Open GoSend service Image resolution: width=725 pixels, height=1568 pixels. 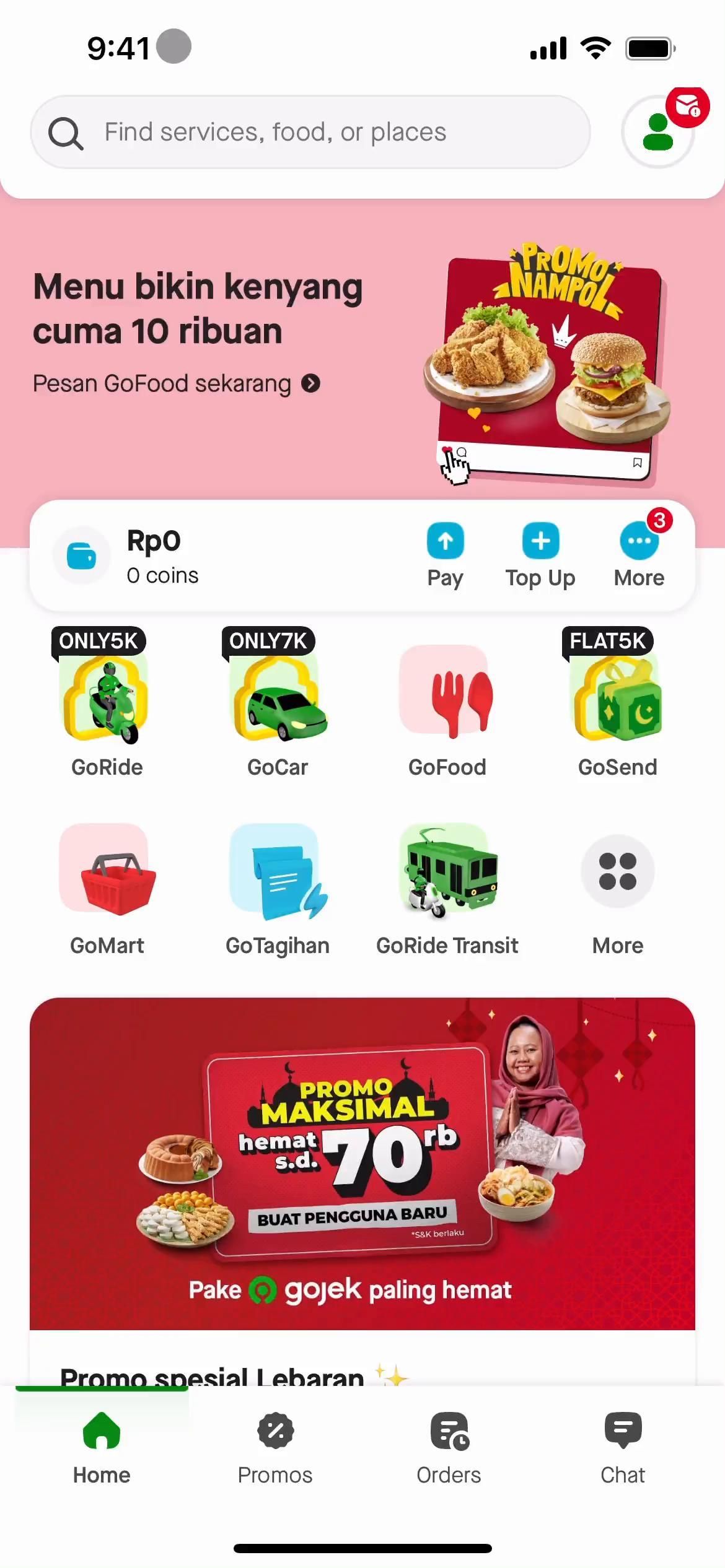pos(617,712)
